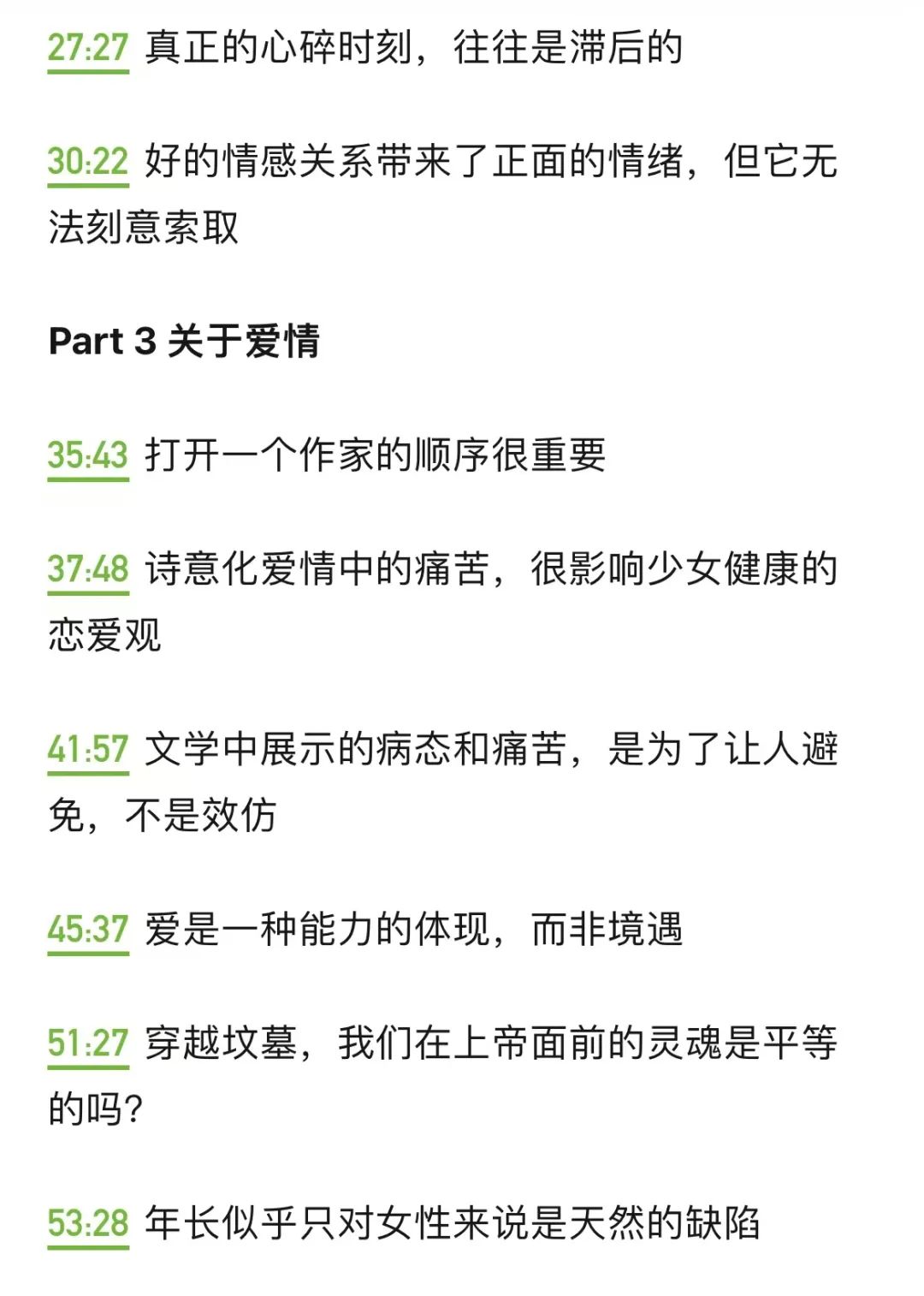
Task: Jump to 51:27 in the episode
Action: pyautogui.click(x=88, y=1043)
